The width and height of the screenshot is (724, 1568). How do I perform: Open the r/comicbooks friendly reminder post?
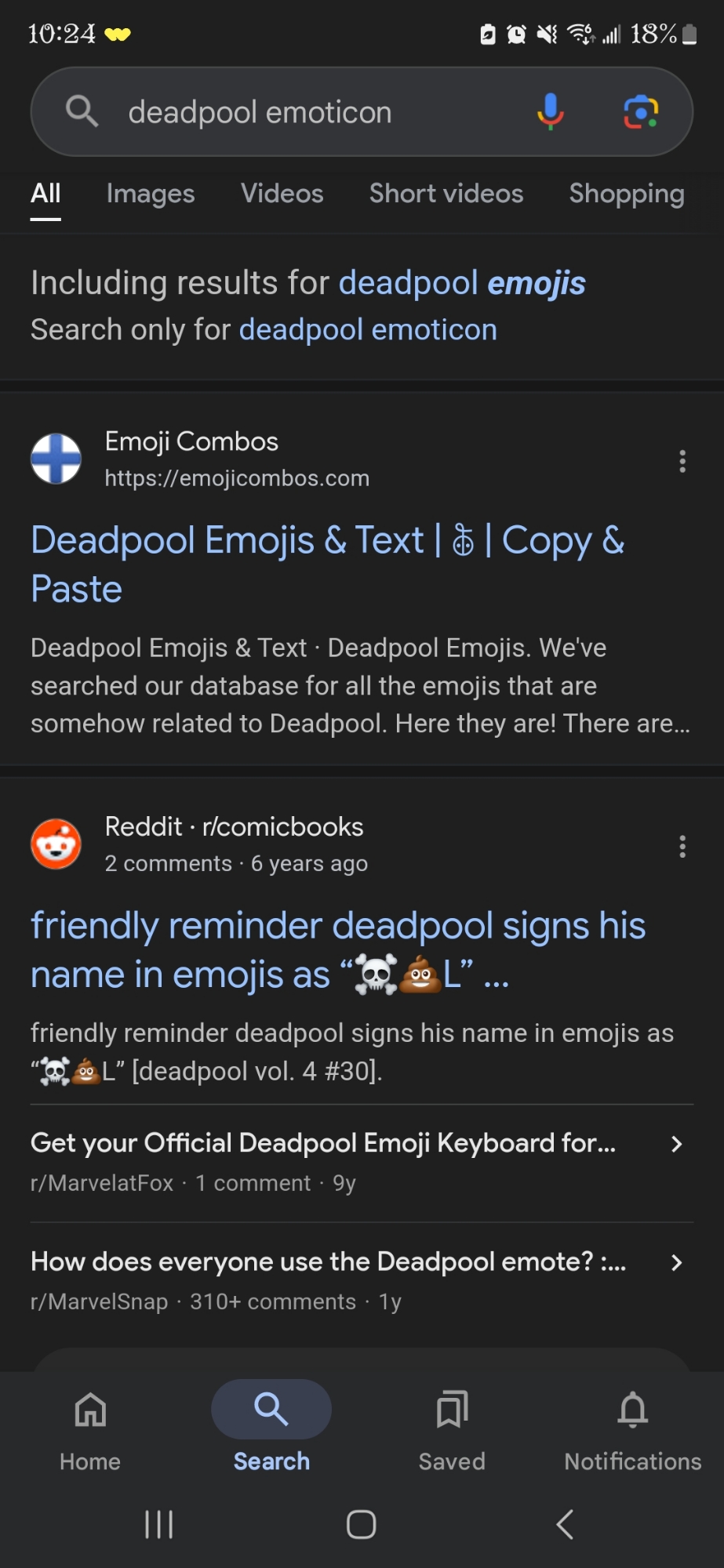[x=337, y=949]
